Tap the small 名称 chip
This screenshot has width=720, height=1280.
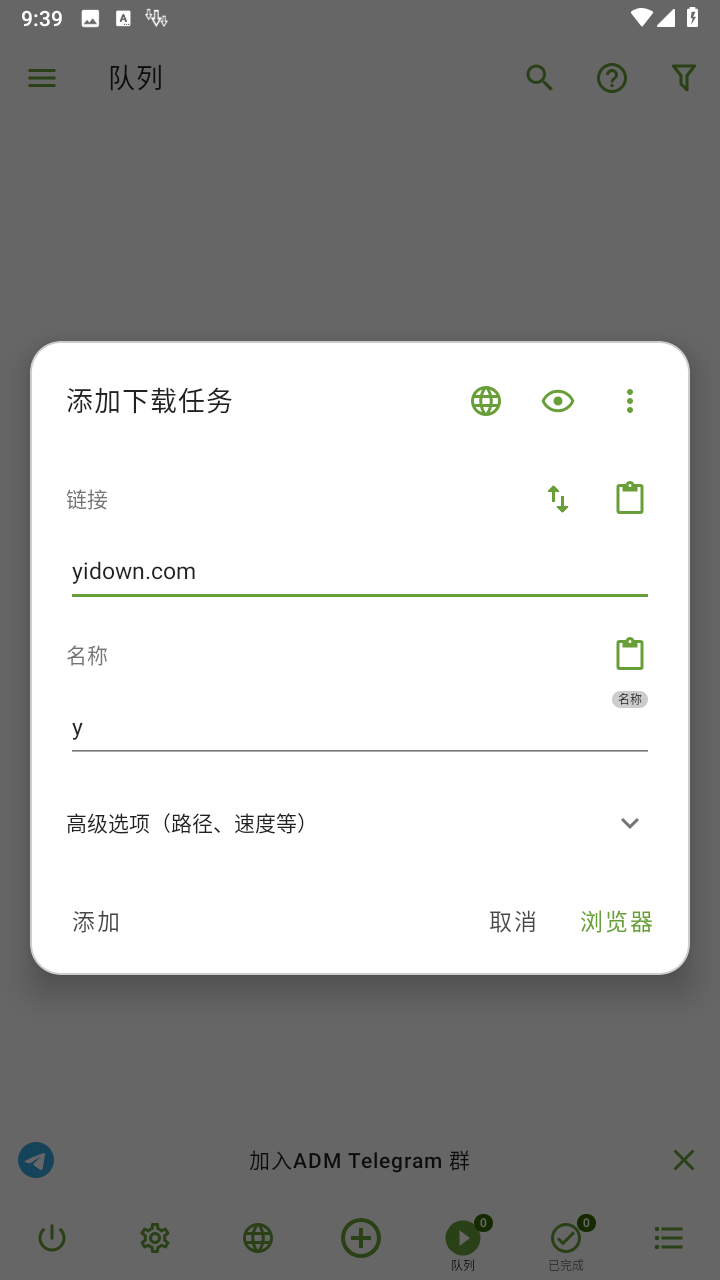630,699
